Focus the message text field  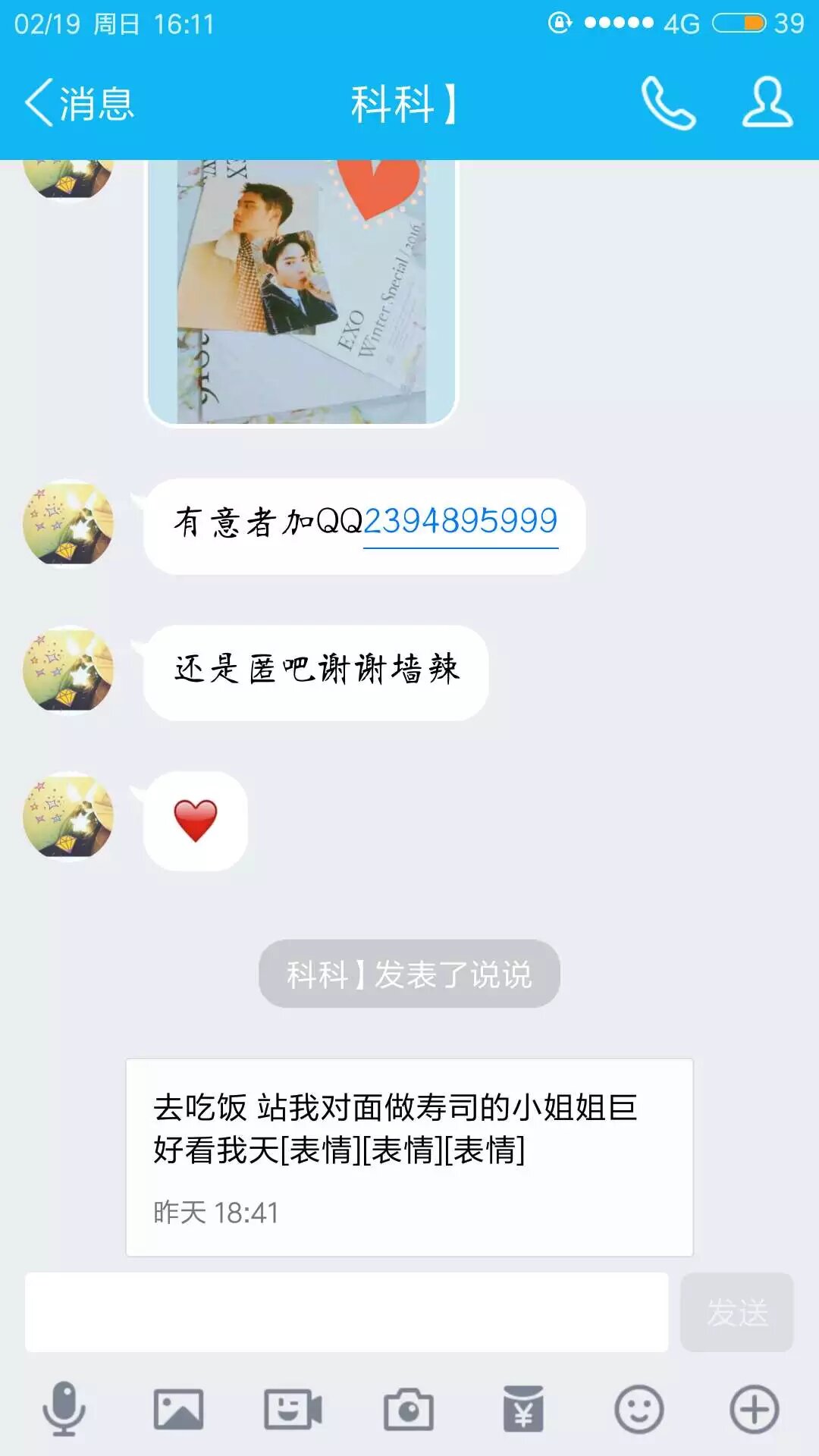[x=347, y=1313]
